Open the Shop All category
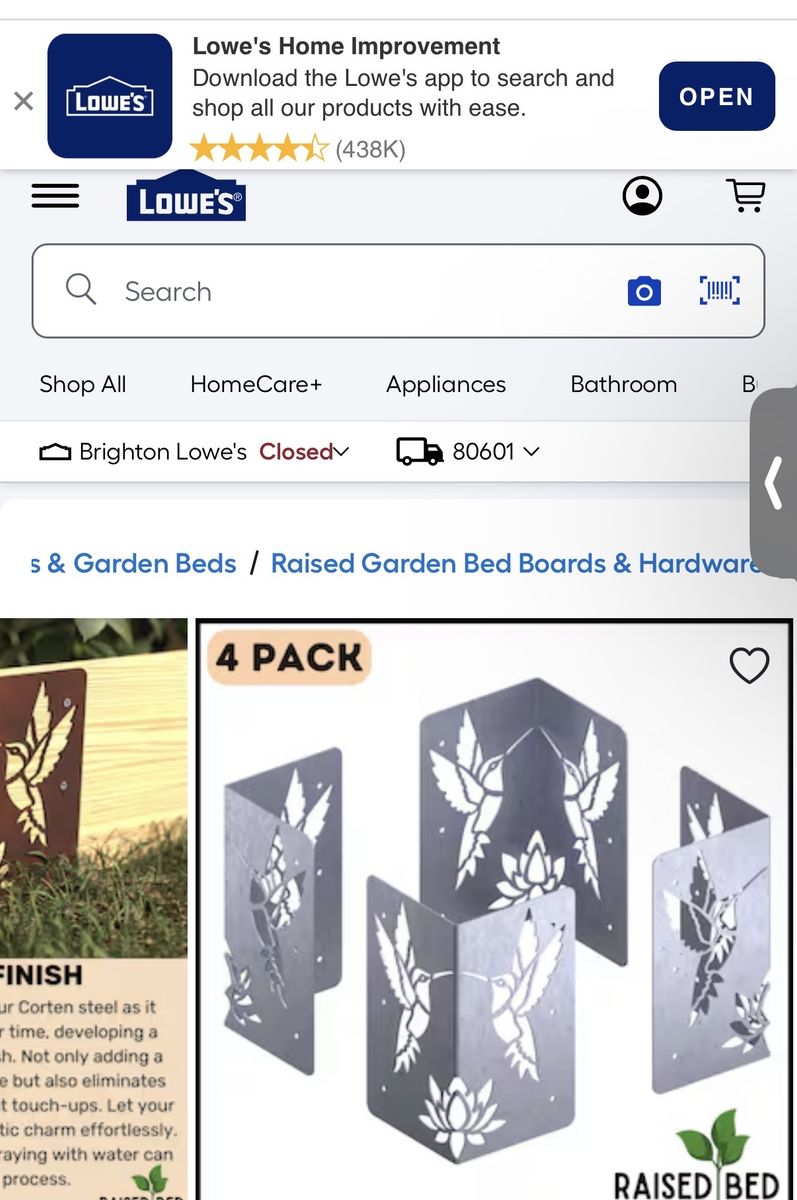The height and width of the screenshot is (1200, 797). (x=83, y=385)
